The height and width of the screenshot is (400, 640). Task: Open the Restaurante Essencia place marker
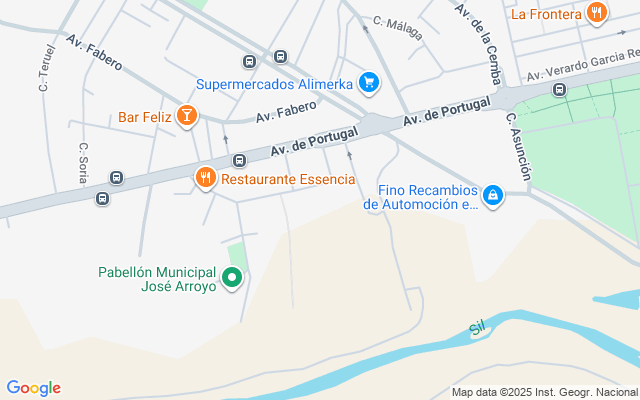click(206, 178)
